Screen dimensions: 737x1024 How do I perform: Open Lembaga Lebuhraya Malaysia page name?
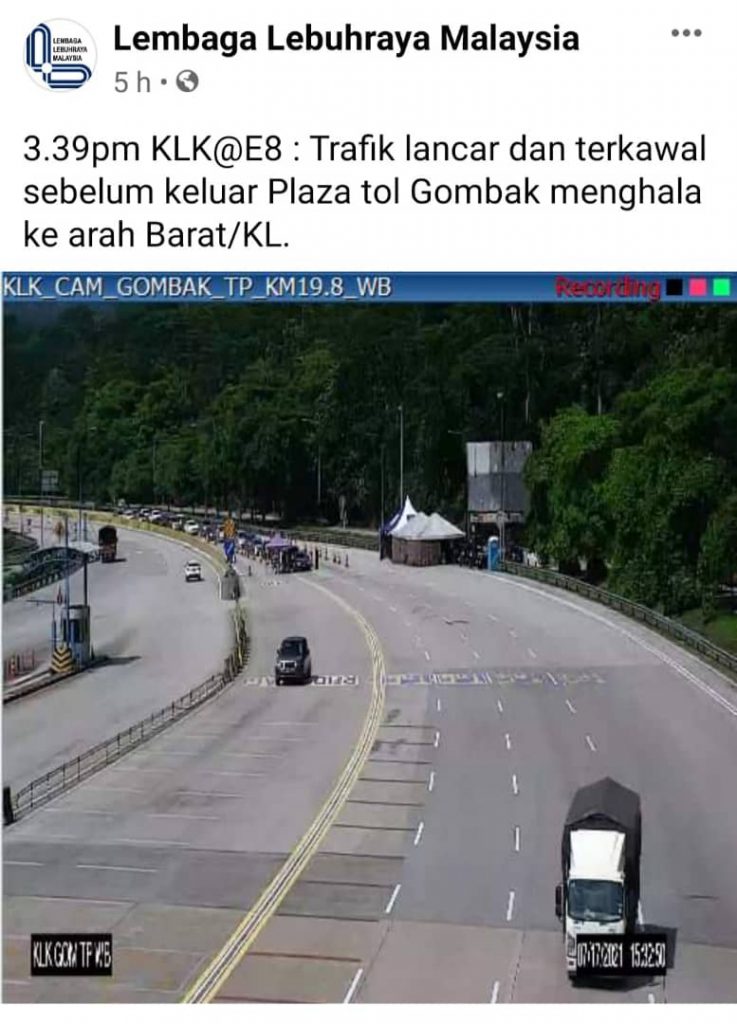coord(346,39)
